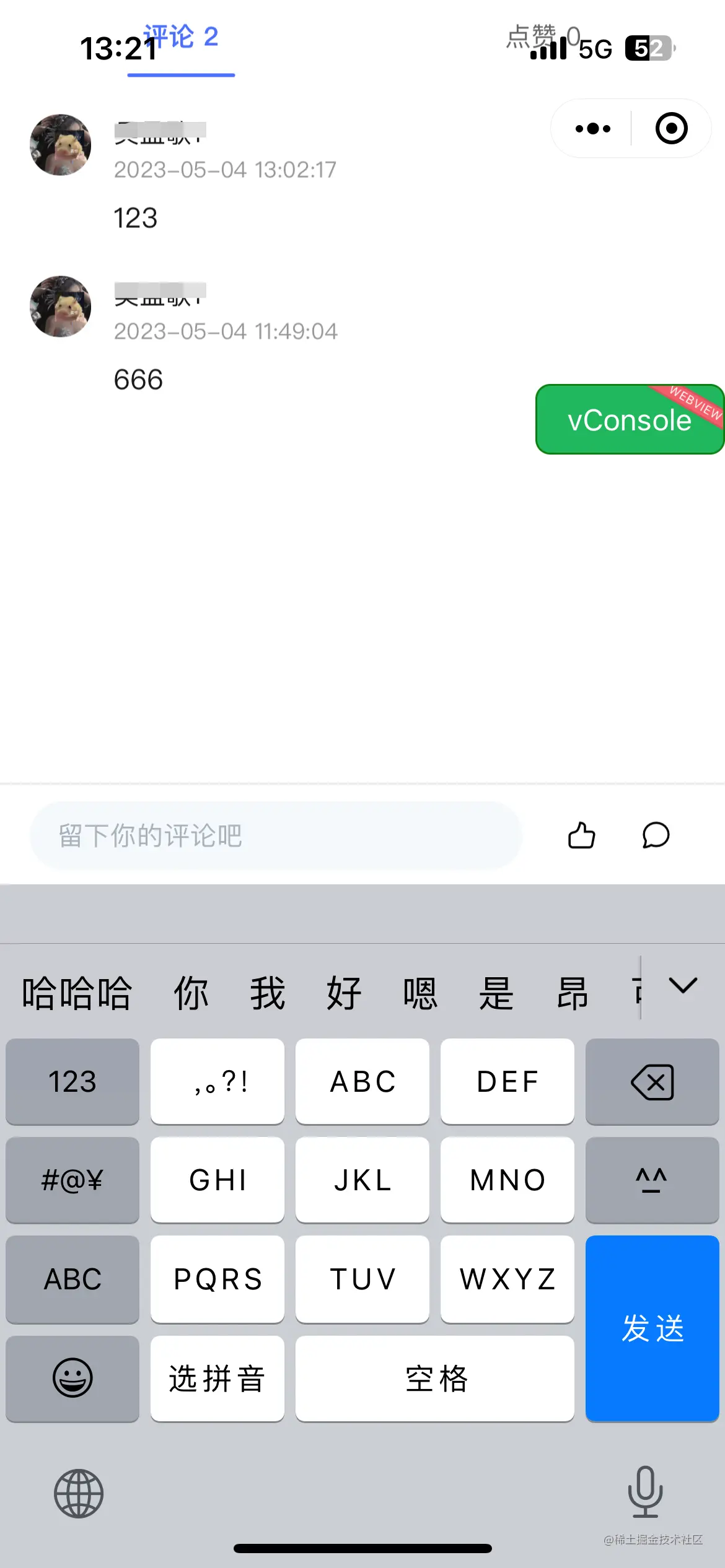
Task: Expand the candidate word list chevron
Action: point(683,986)
